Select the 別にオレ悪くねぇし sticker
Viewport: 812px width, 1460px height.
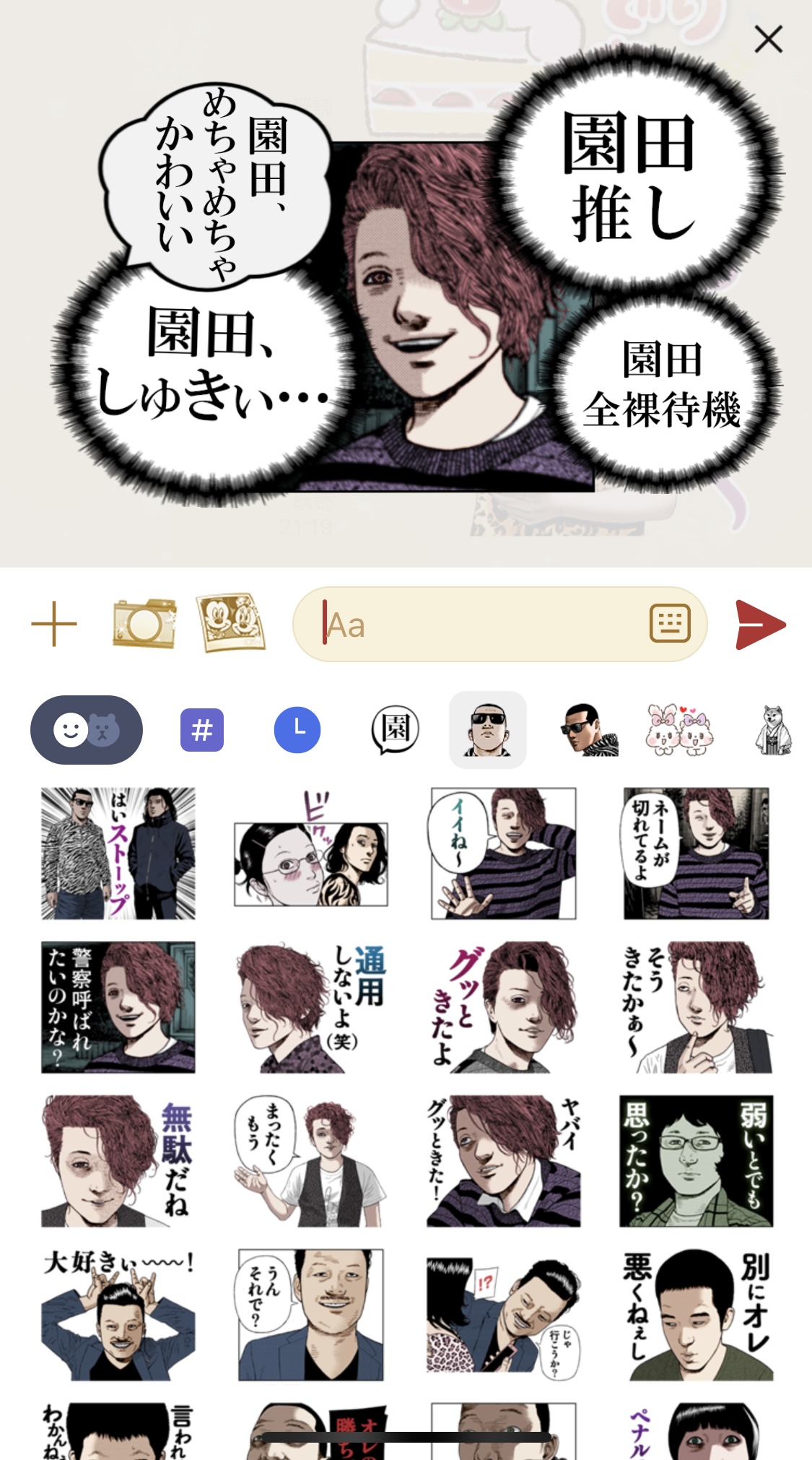(696, 1314)
